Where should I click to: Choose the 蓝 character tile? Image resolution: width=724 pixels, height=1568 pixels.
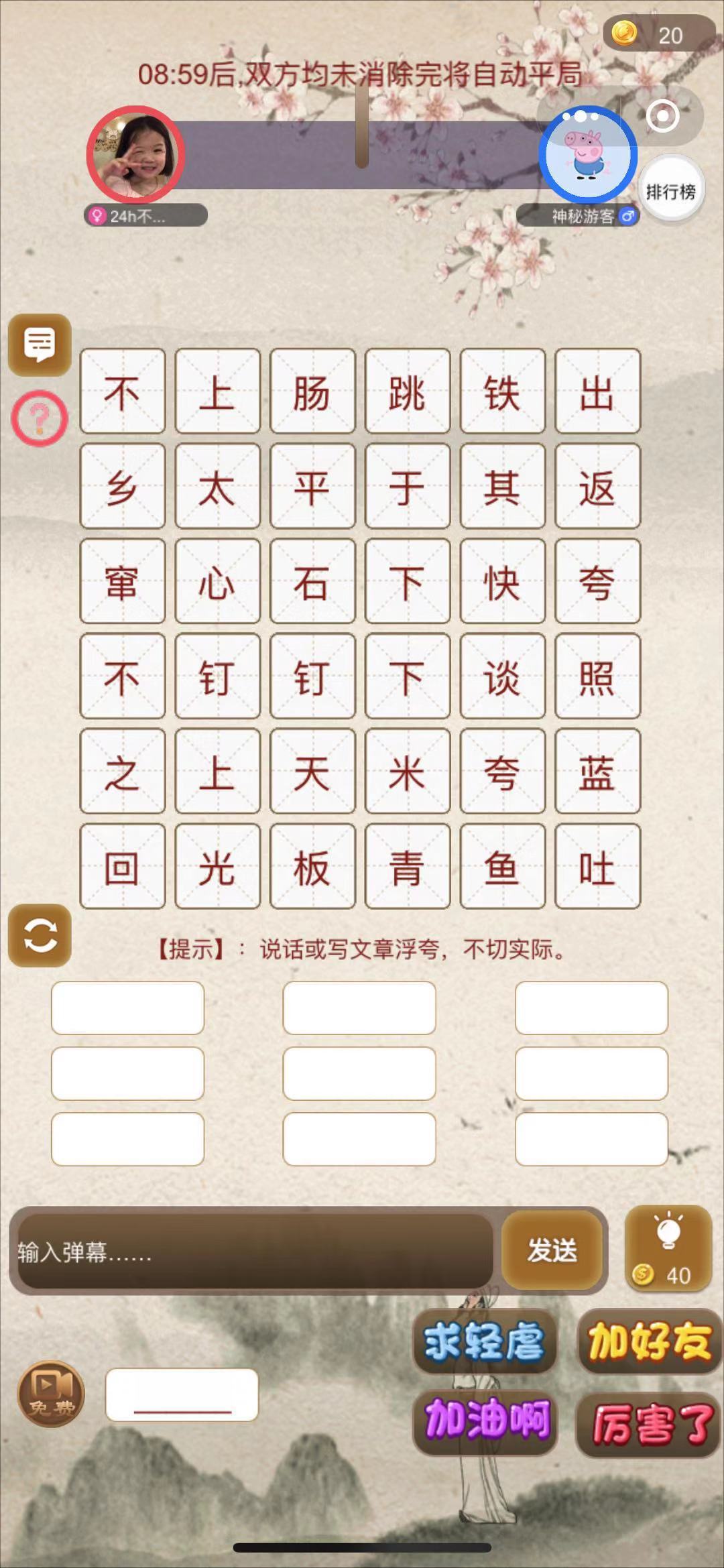(x=597, y=772)
